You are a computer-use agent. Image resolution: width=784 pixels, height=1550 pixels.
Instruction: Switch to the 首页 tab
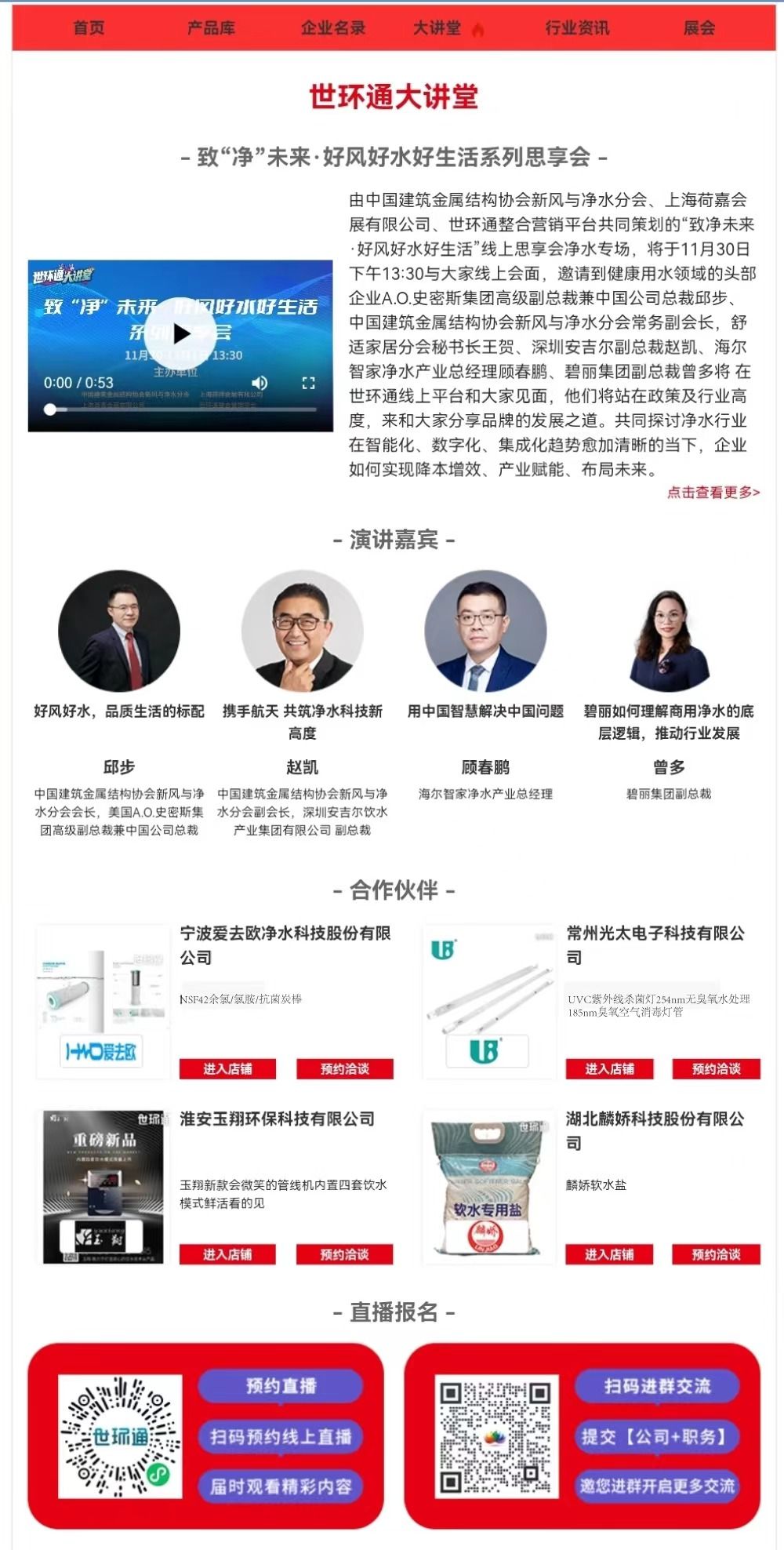click(89, 28)
